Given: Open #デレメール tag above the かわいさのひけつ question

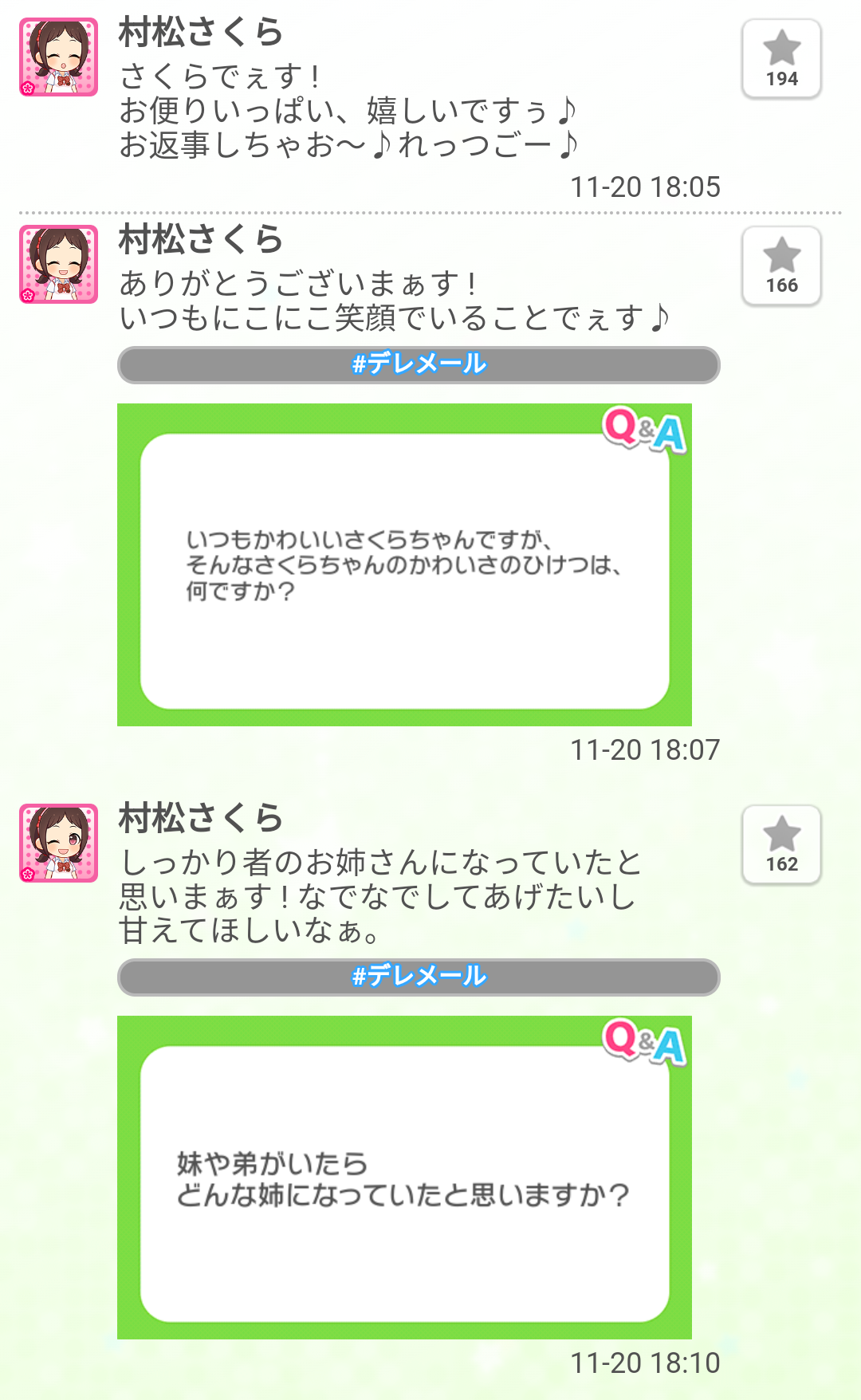Looking at the screenshot, I should click(x=419, y=364).
